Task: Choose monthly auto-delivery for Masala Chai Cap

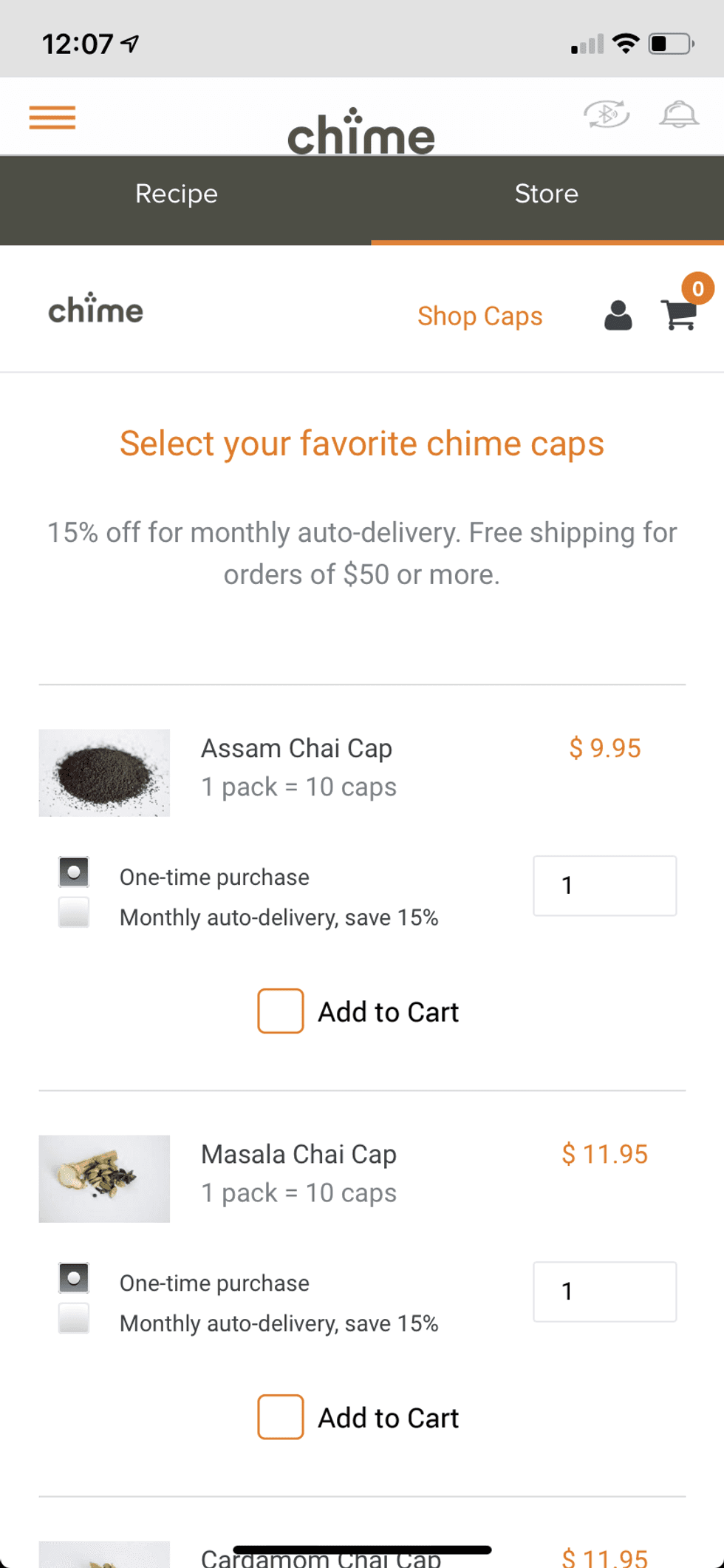Action: coord(74,1318)
